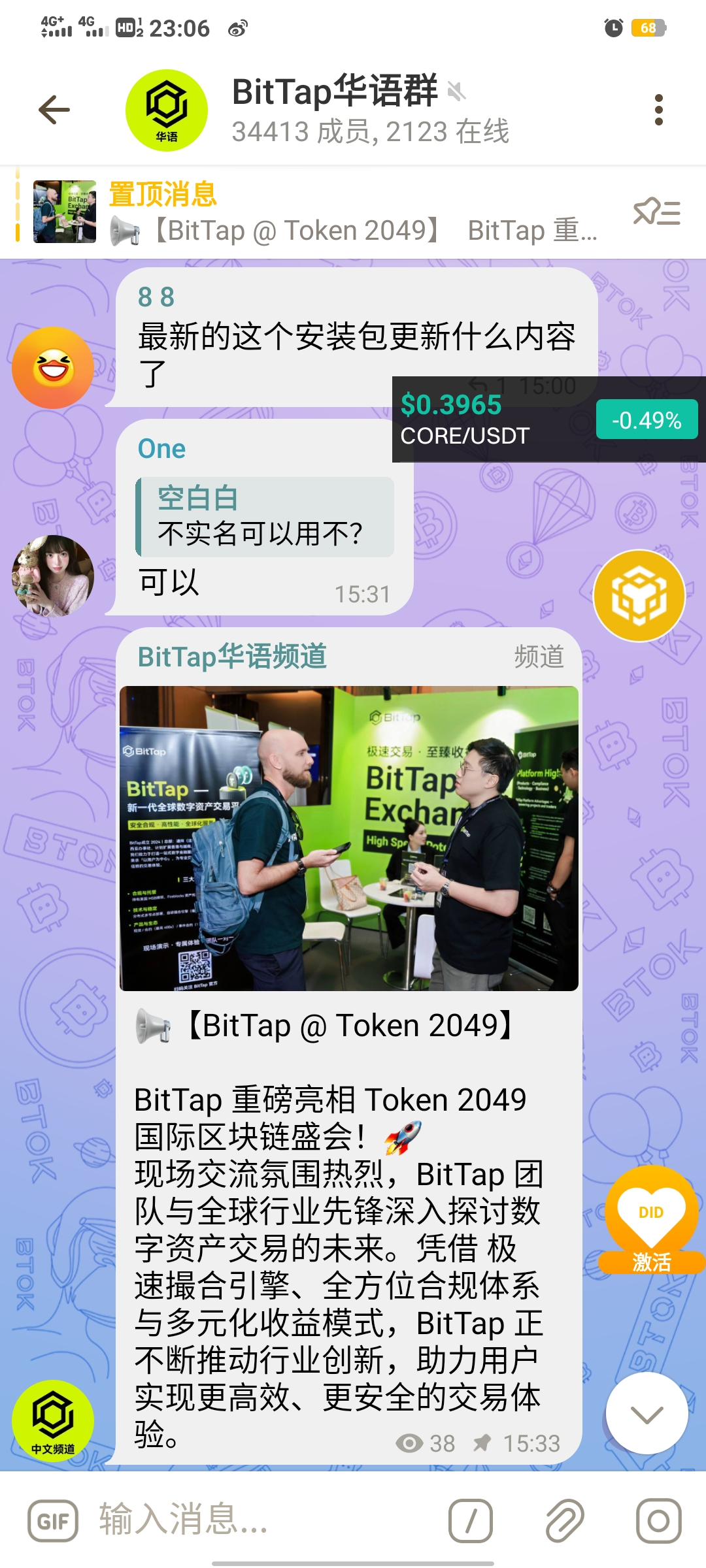
Task: Open the pinned Token 2049 message
Action: pyautogui.click(x=353, y=213)
